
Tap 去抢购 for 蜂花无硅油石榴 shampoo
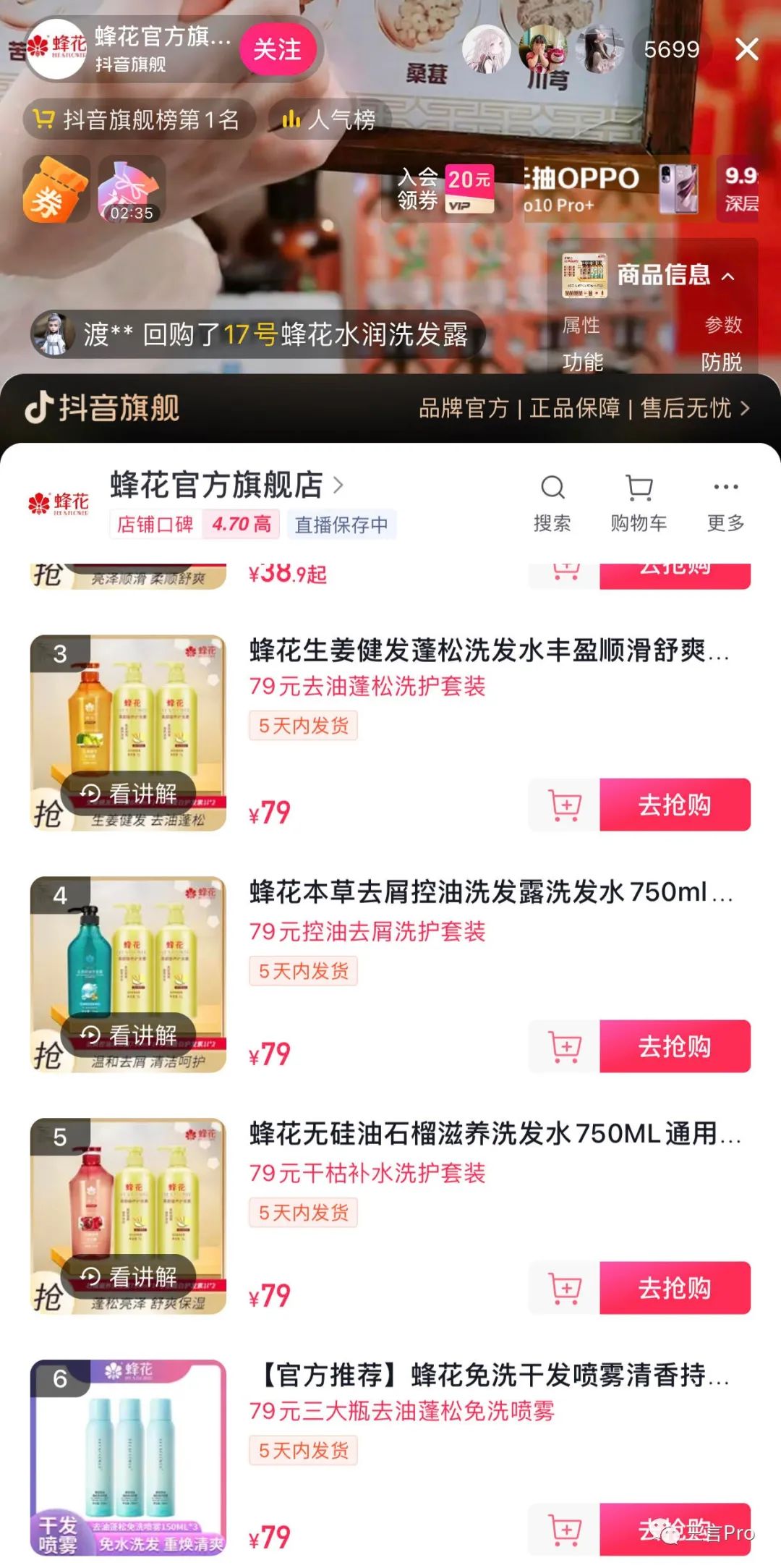point(675,1288)
